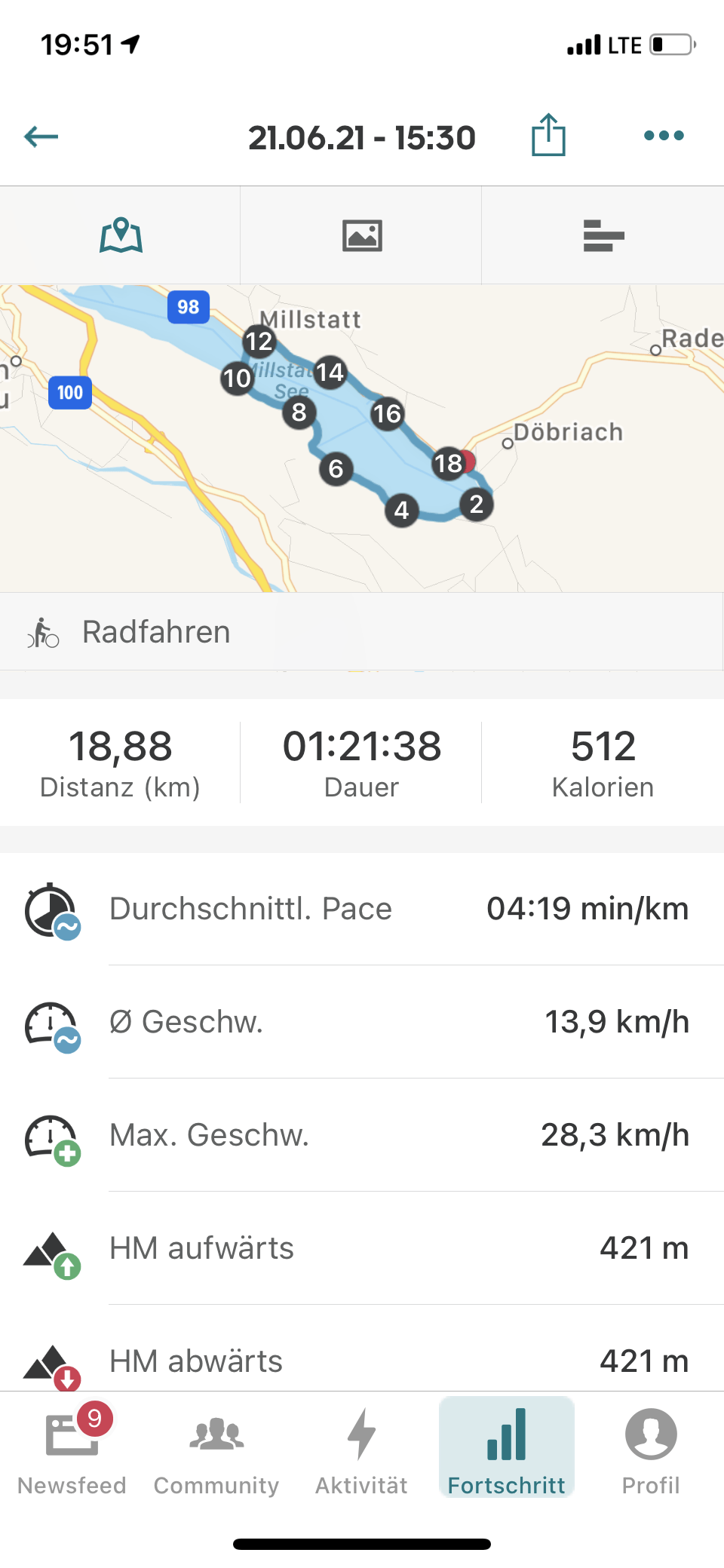724x1568 pixels.
Task: Switch to the map view tab
Action: [x=121, y=235]
